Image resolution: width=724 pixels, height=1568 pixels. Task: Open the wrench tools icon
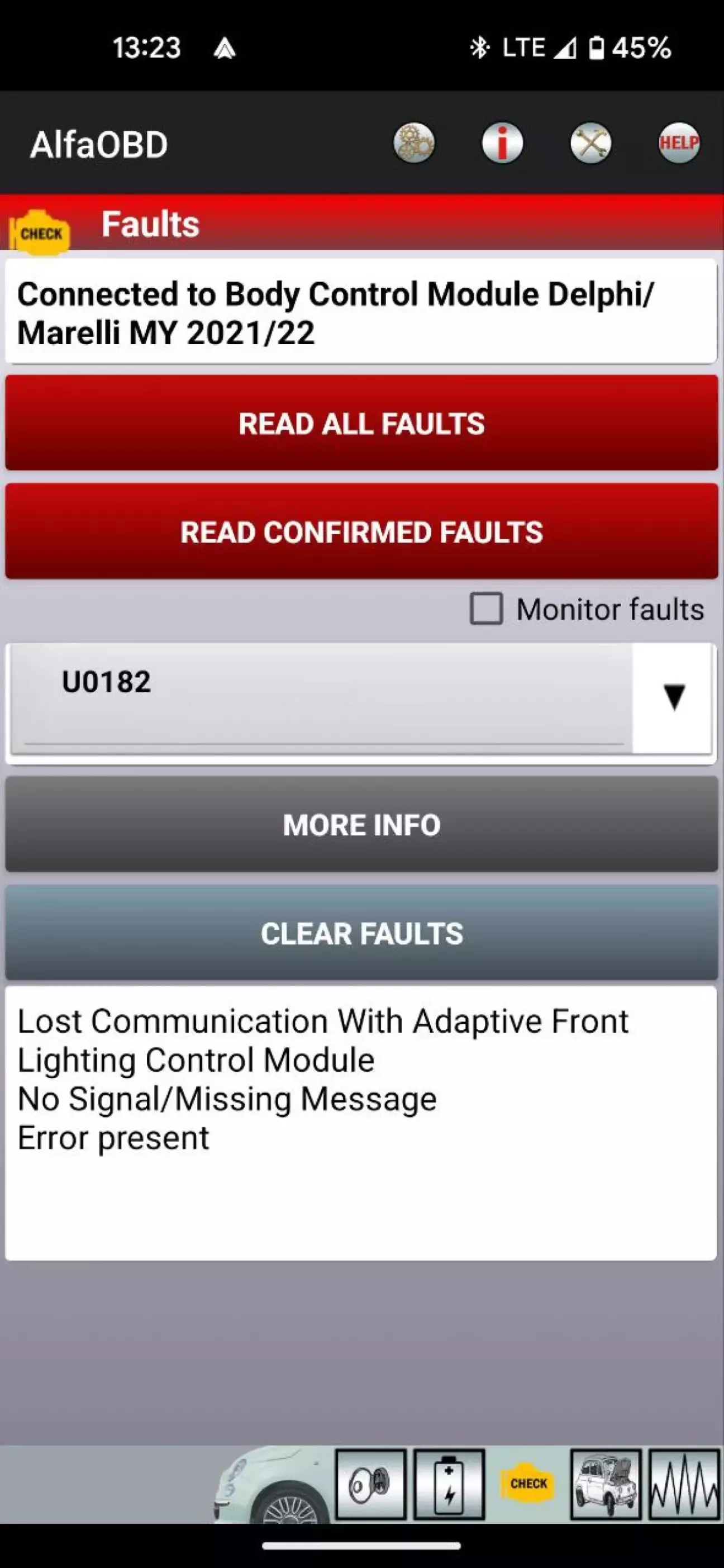pyautogui.click(x=590, y=144)
